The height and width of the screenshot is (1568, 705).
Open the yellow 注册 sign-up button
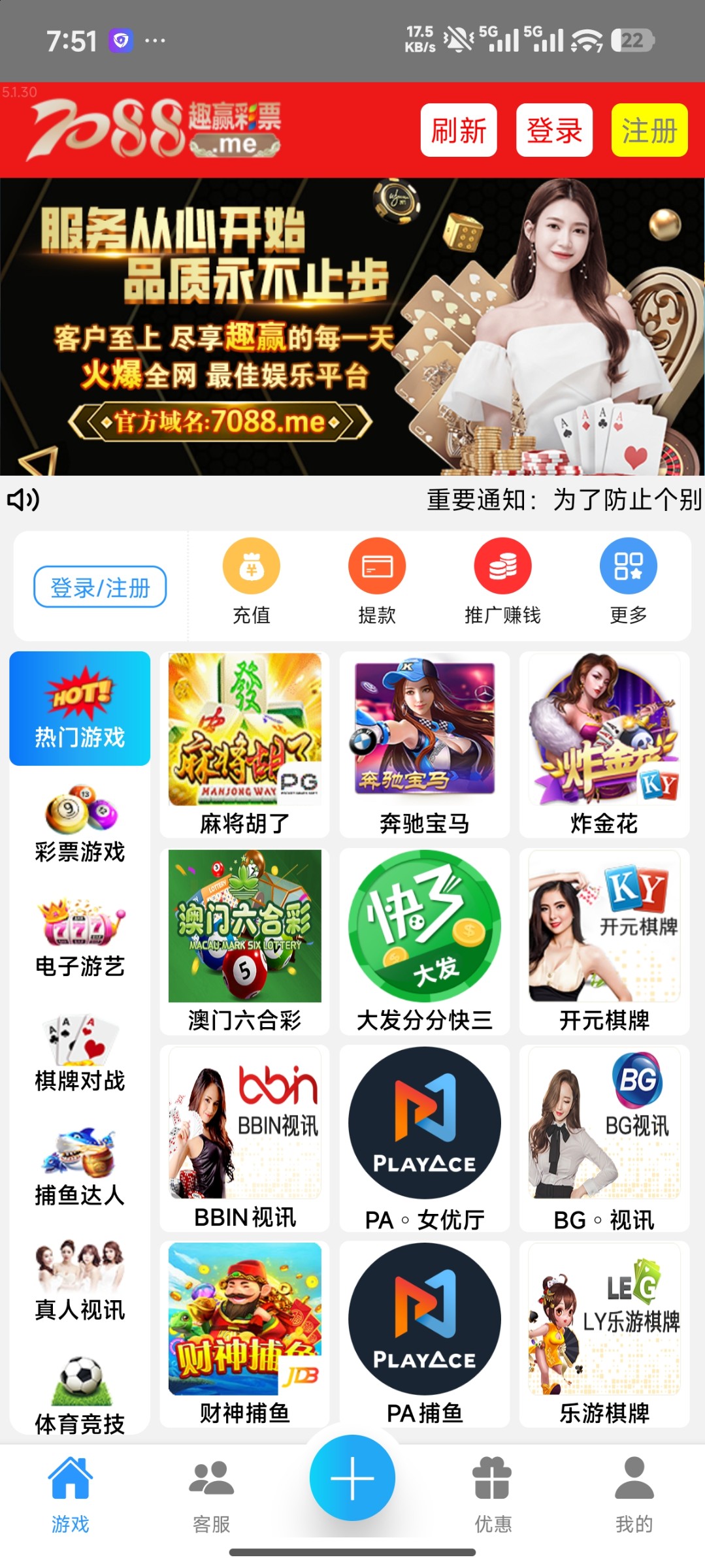tap(649, 130)
